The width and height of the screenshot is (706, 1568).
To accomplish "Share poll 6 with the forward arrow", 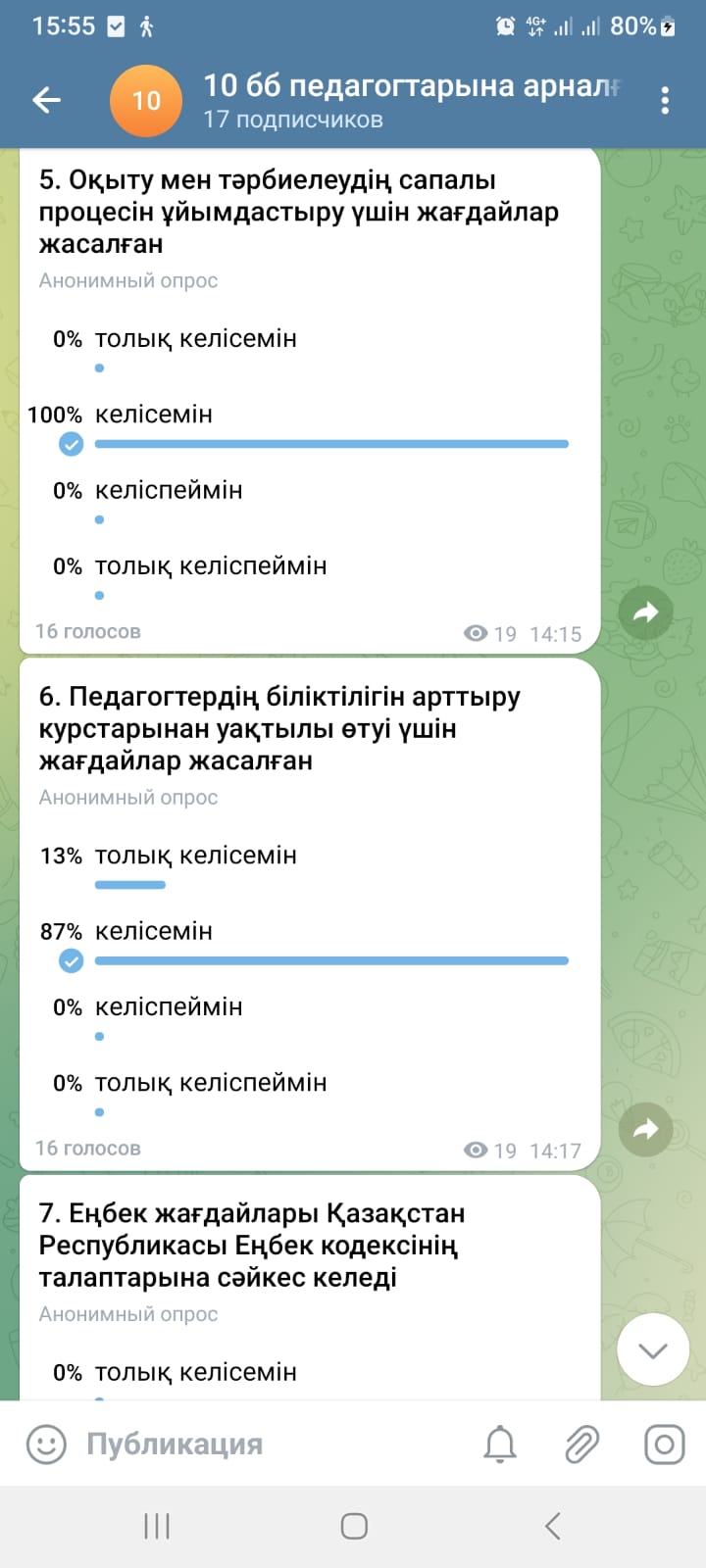I will click(x=645, y=1129).
